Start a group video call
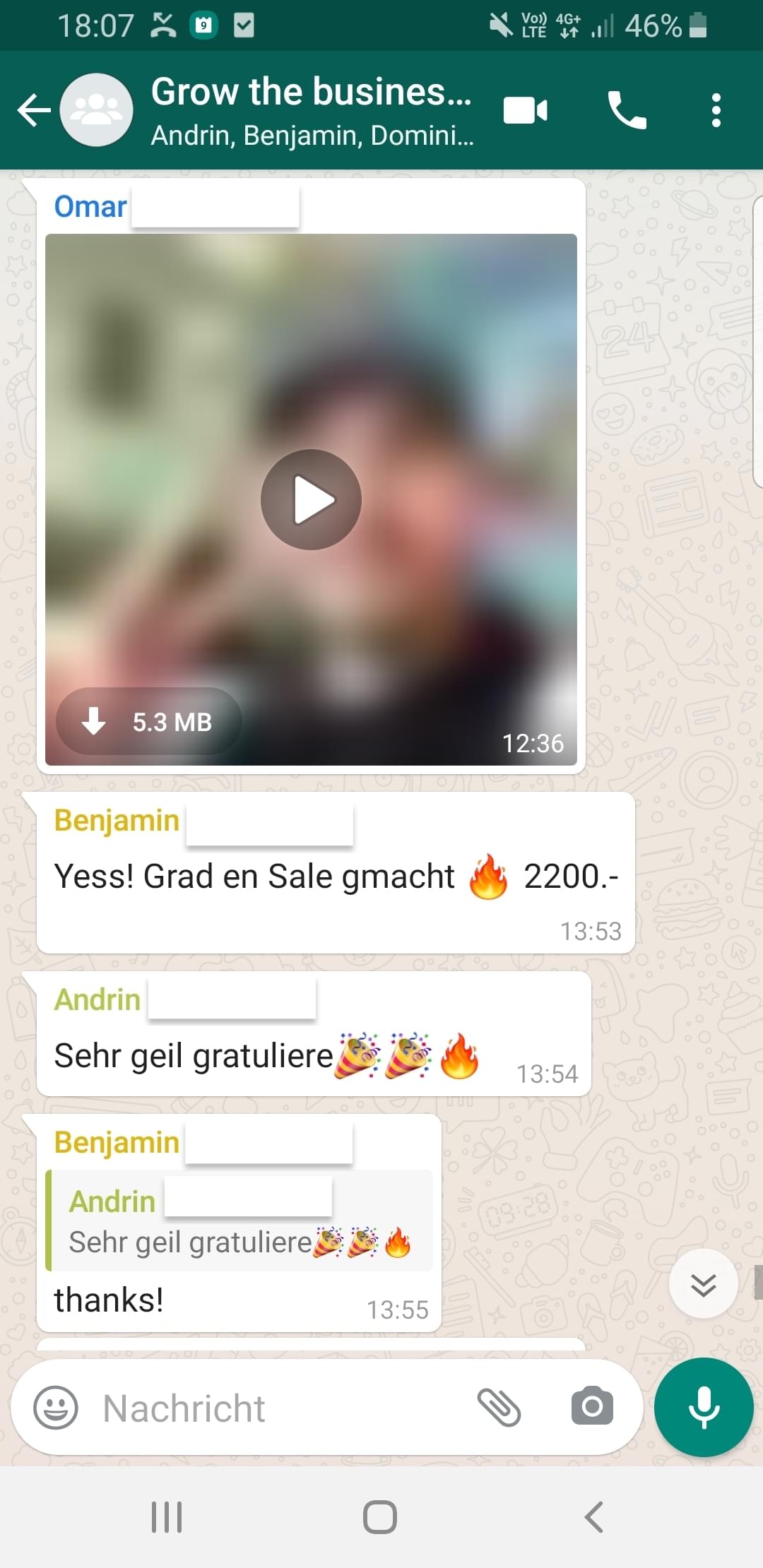763x1568 pixels. pos(525,110)
